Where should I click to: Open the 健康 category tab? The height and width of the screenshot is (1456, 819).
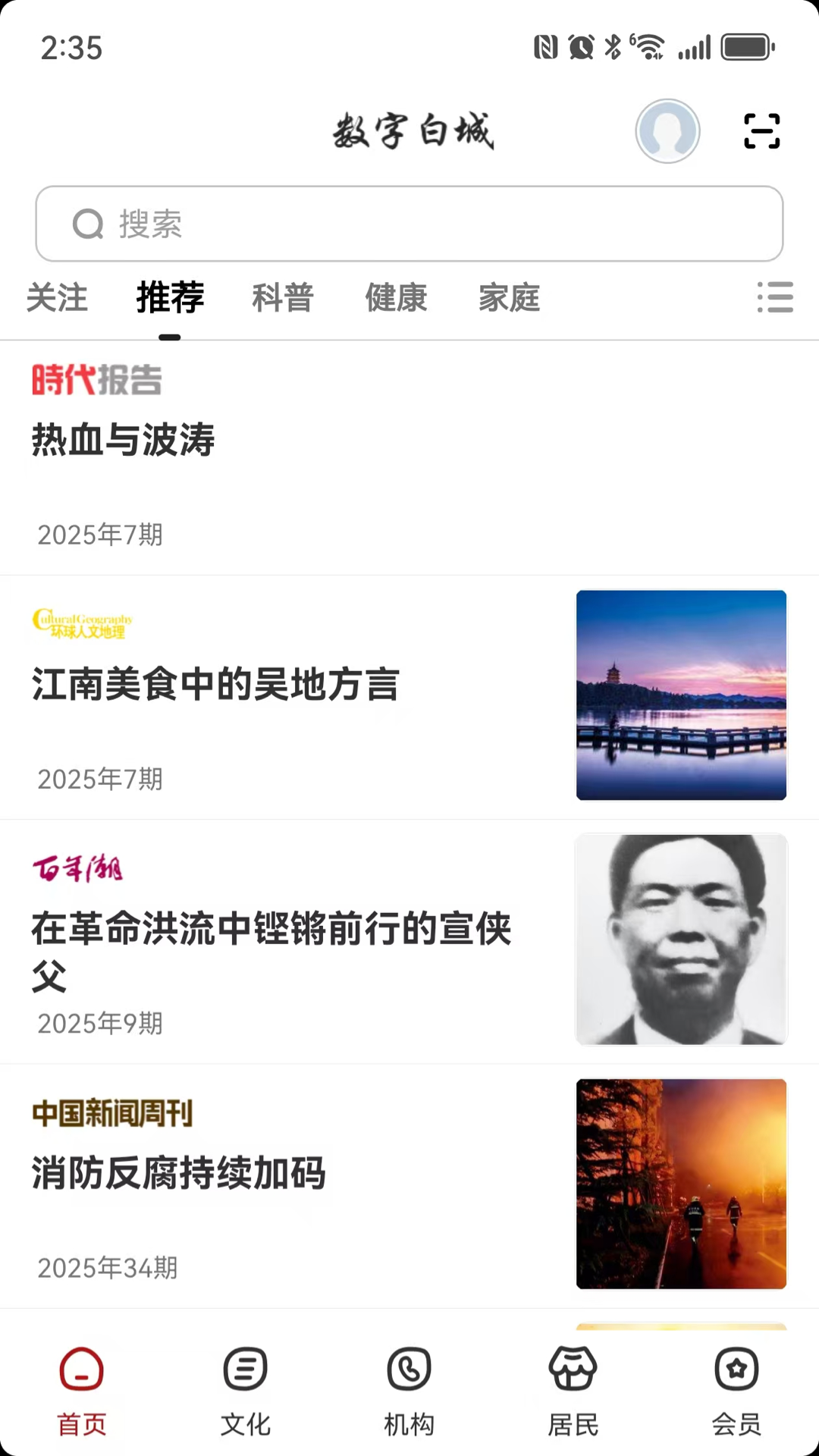pyautogui.click(x=396, y=297)
